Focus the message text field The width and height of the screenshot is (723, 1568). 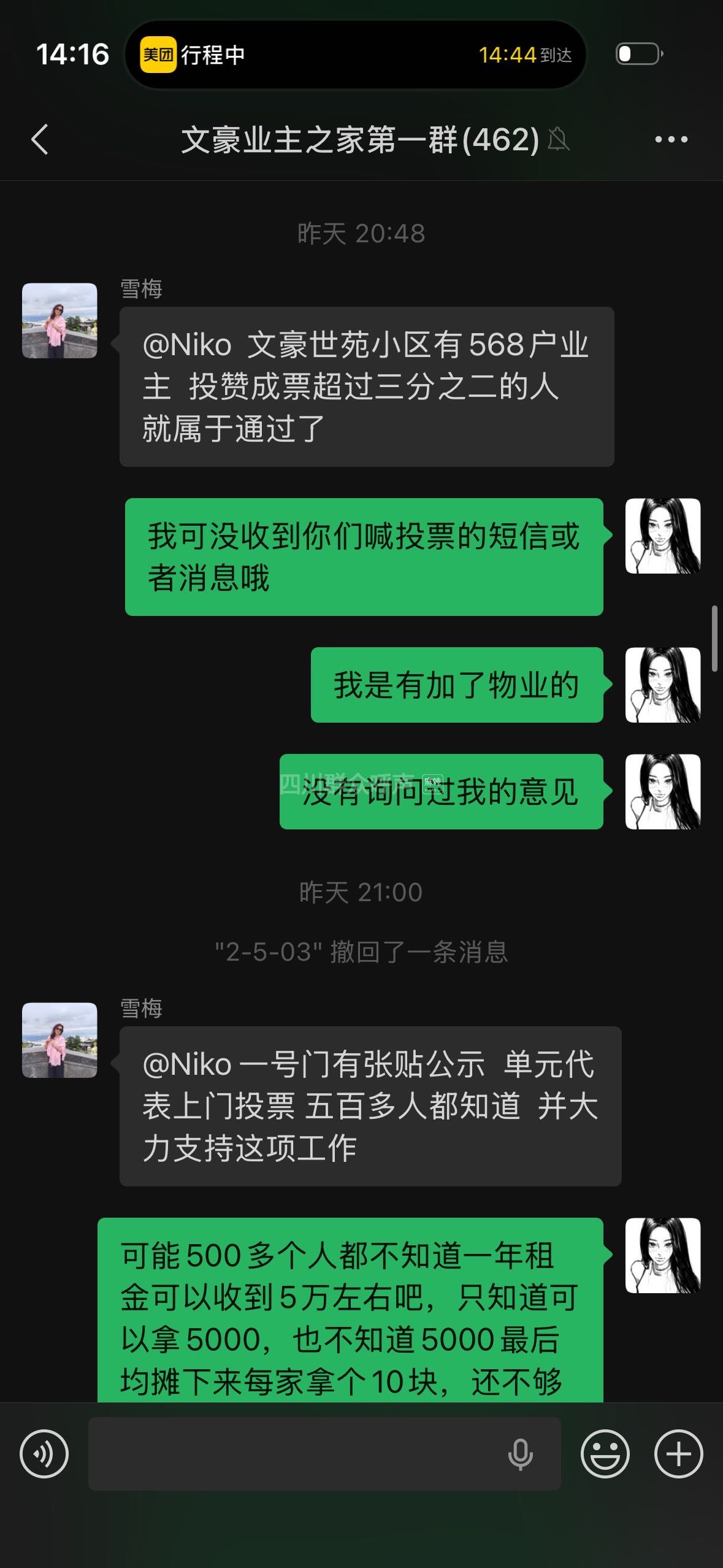[294, 1453]
